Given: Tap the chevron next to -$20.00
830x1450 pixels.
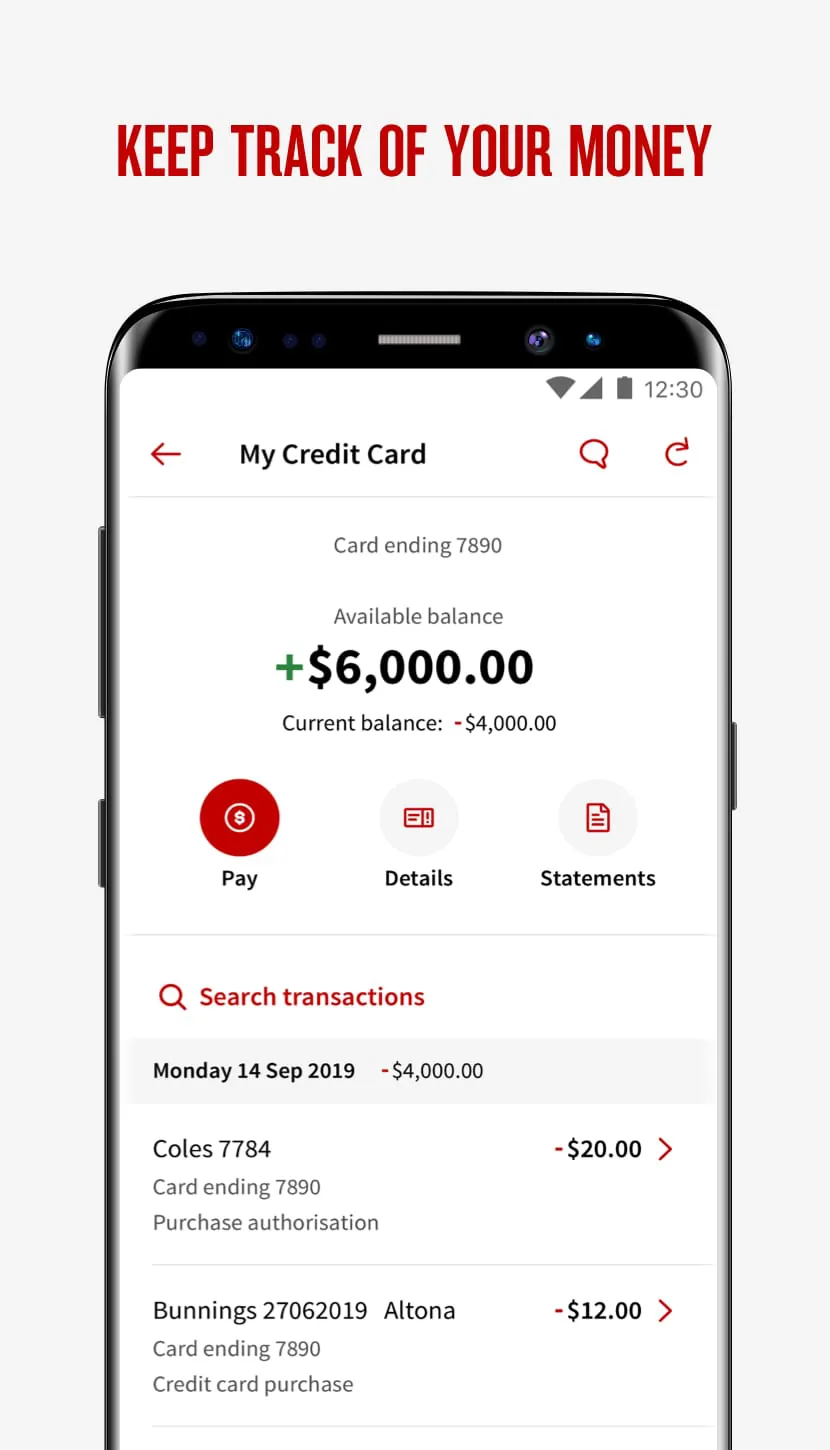Looking at the screenshot, I should click(665, 1149).
